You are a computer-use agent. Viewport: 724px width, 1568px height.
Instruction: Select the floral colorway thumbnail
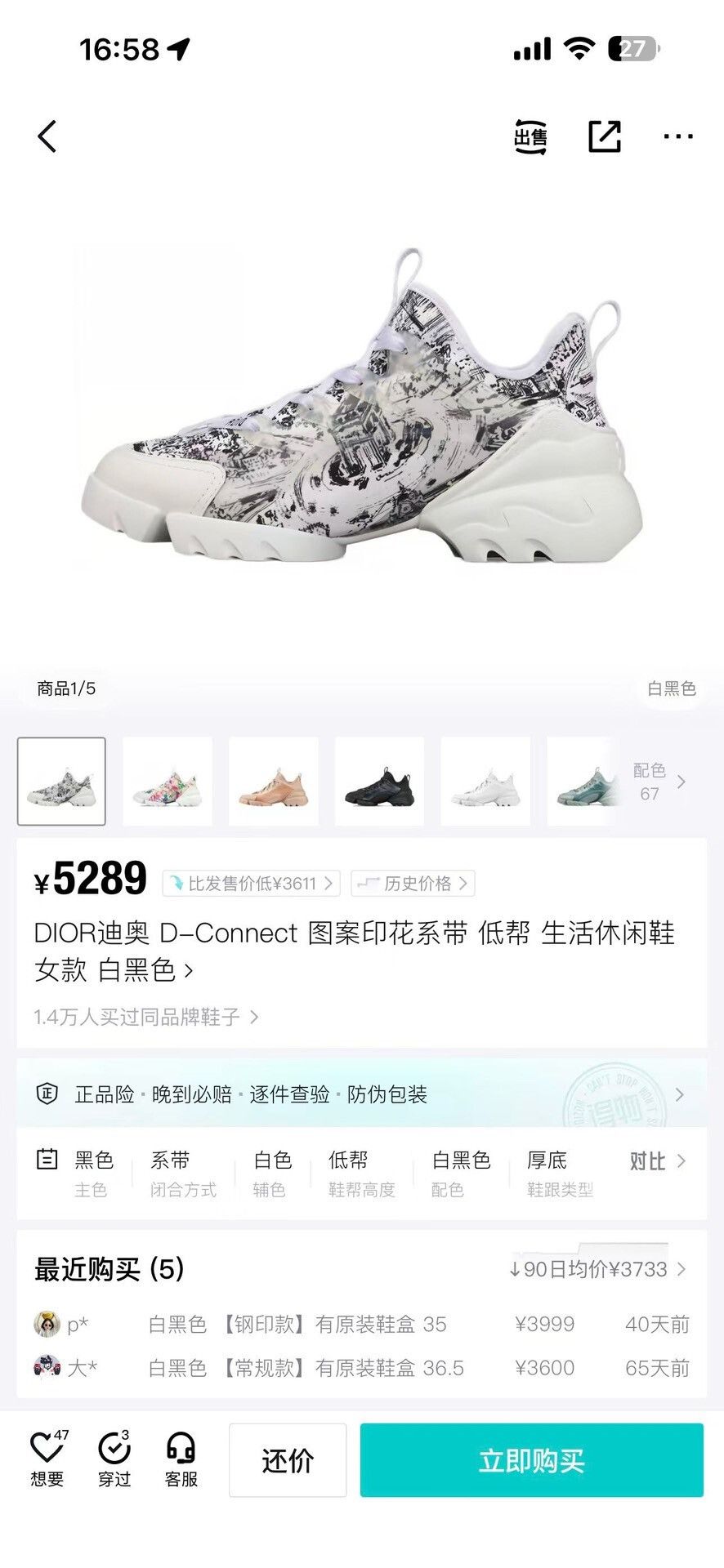coord(168,781)
